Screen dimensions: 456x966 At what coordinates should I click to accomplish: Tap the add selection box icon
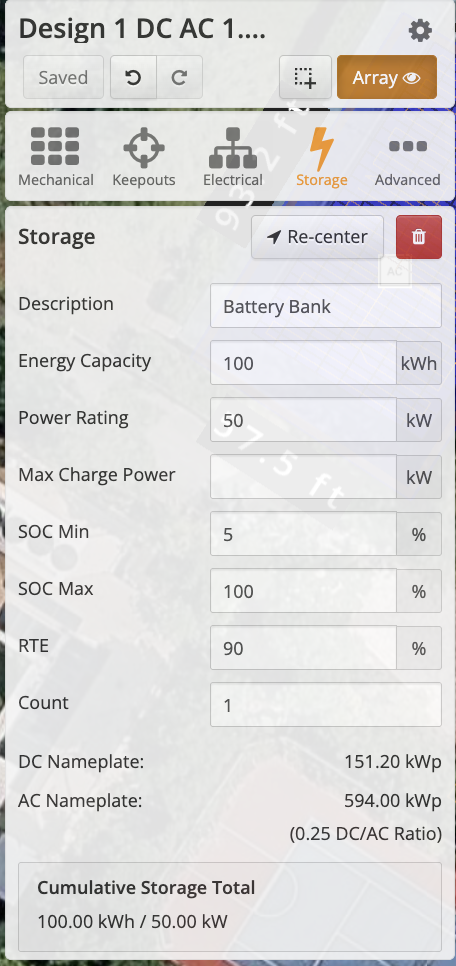(x=305, y=77)
